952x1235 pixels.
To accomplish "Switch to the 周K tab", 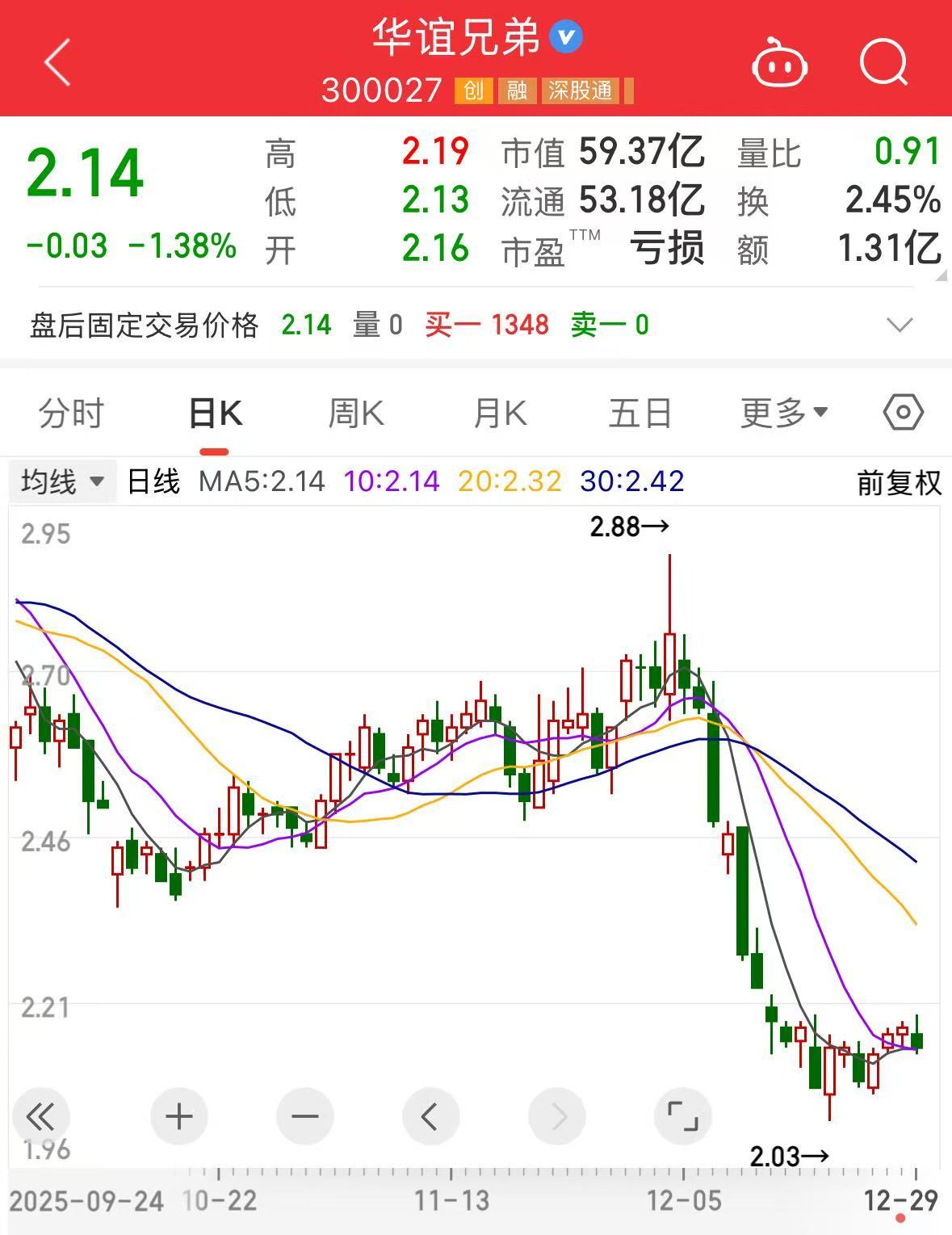I will tap(355, 412).
